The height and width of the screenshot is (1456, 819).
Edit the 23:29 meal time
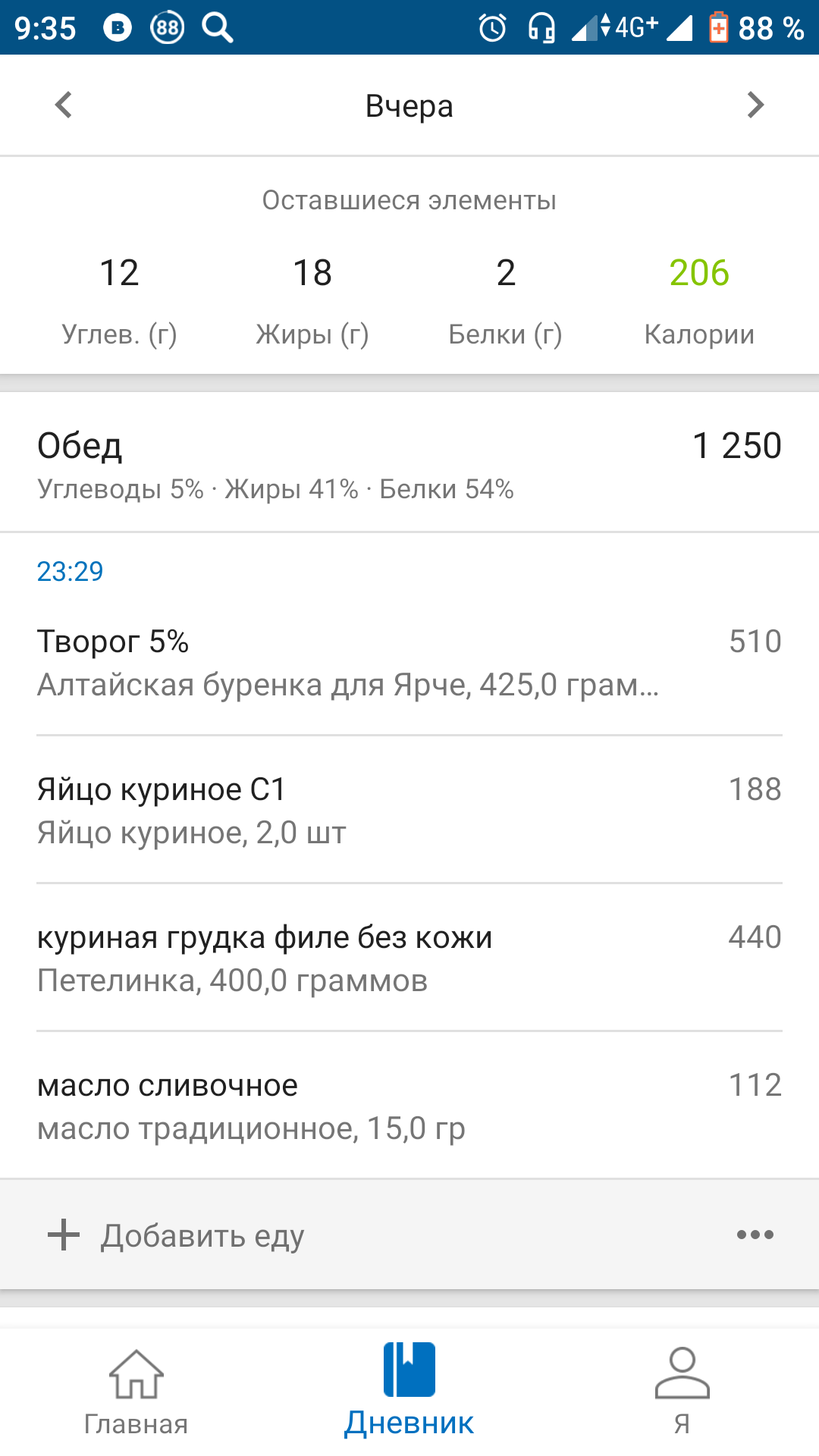point(70,571)
